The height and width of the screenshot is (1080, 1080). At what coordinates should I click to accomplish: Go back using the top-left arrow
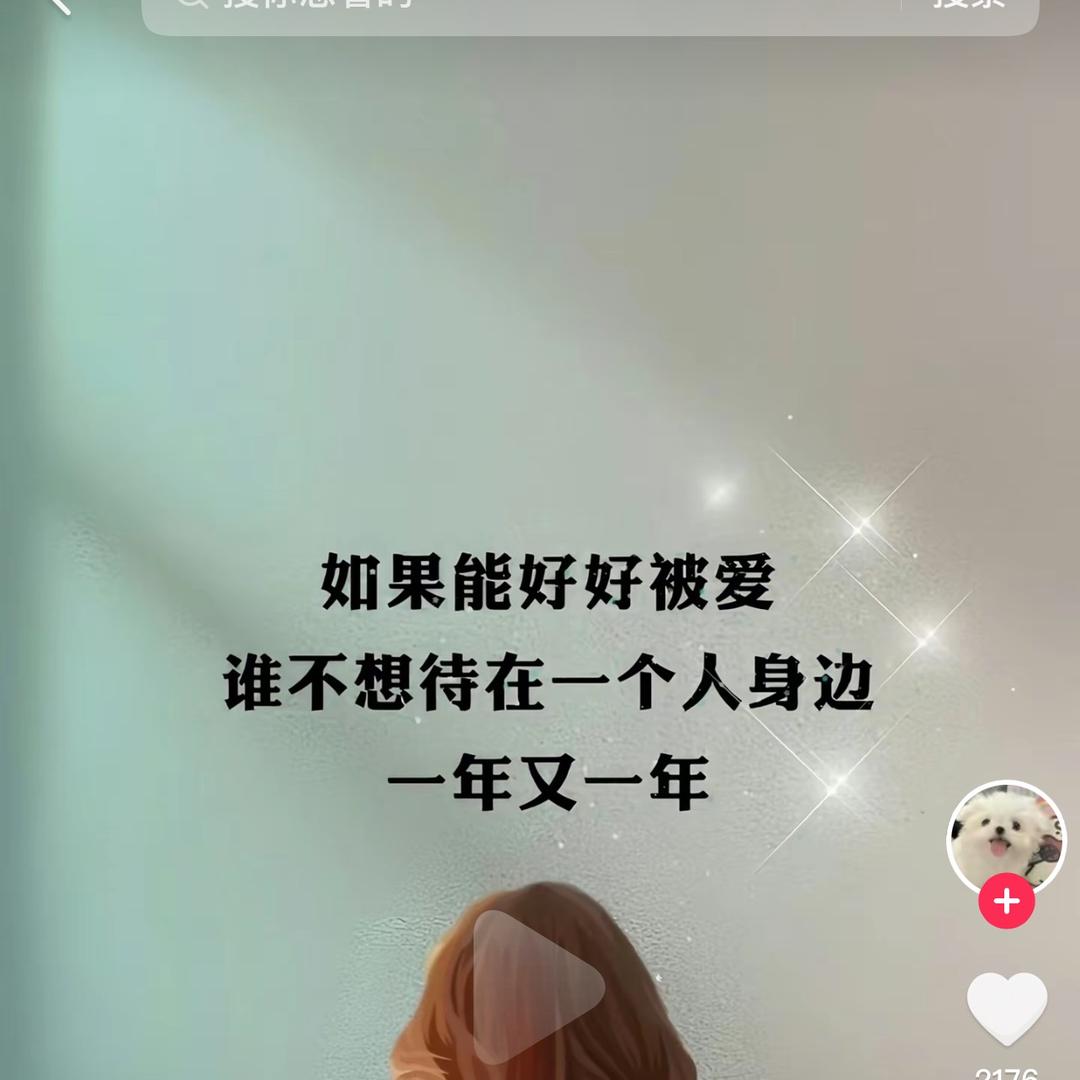[58, 5]
